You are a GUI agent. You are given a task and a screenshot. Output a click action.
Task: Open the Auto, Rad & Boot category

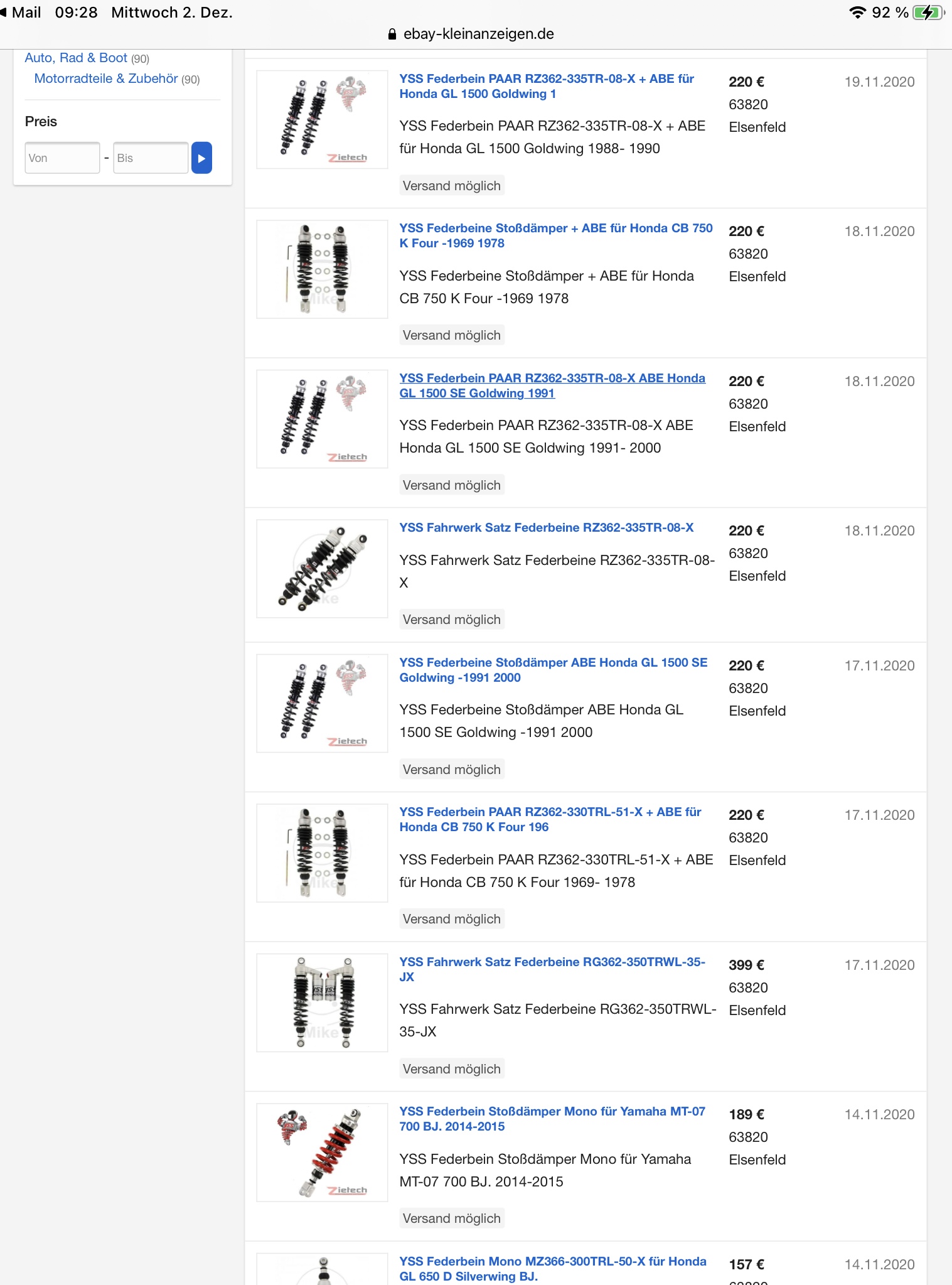coord(75,58)
